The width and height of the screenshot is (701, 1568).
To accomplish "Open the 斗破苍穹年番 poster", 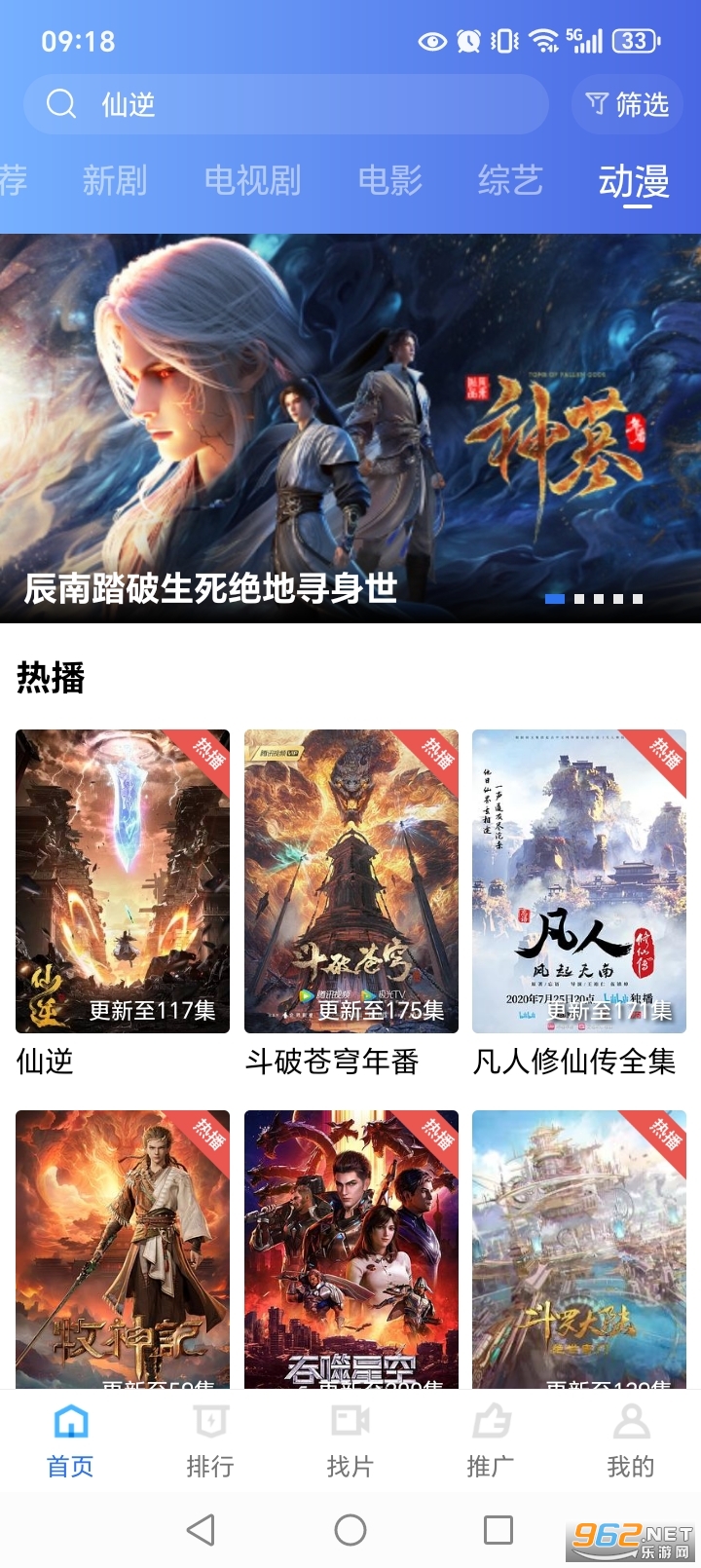I will [350, 879].
